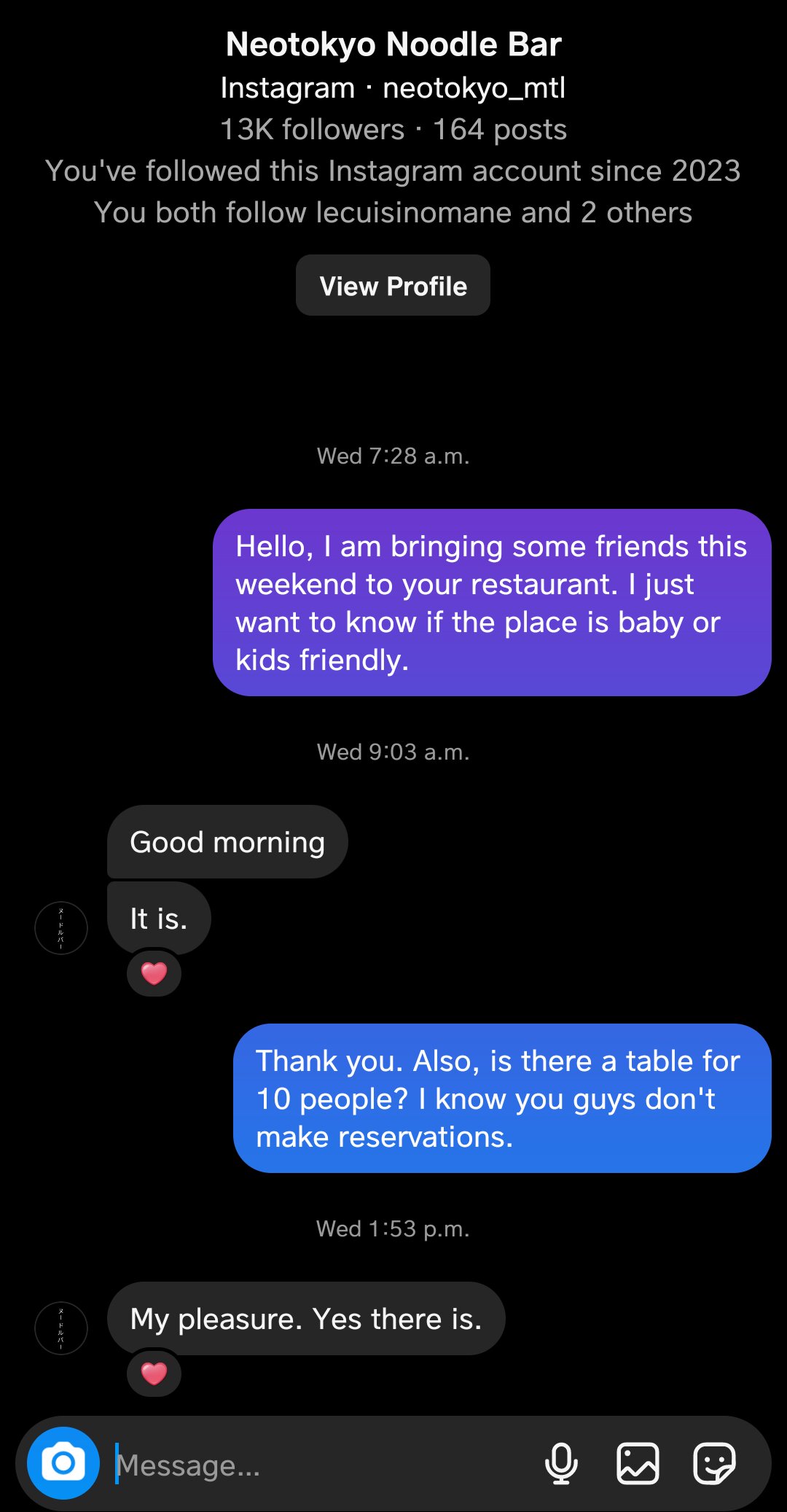The height and width of the screenshot is (1512, 787).
Task: Open Neotokyo Noodle Bar's profile via View Profile
Action: coord(393,286)
